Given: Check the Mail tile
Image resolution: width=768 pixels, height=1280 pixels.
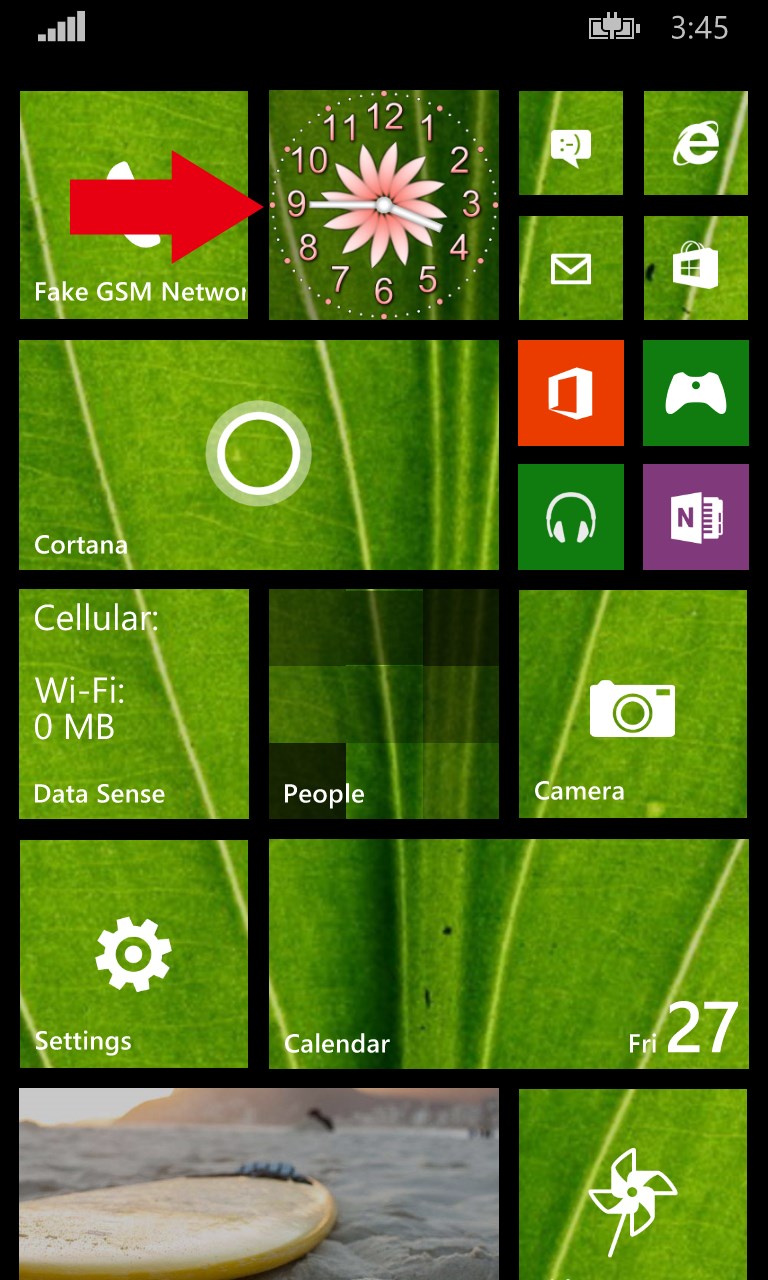Looking at the screenshot, I should (x=570, y=268).
